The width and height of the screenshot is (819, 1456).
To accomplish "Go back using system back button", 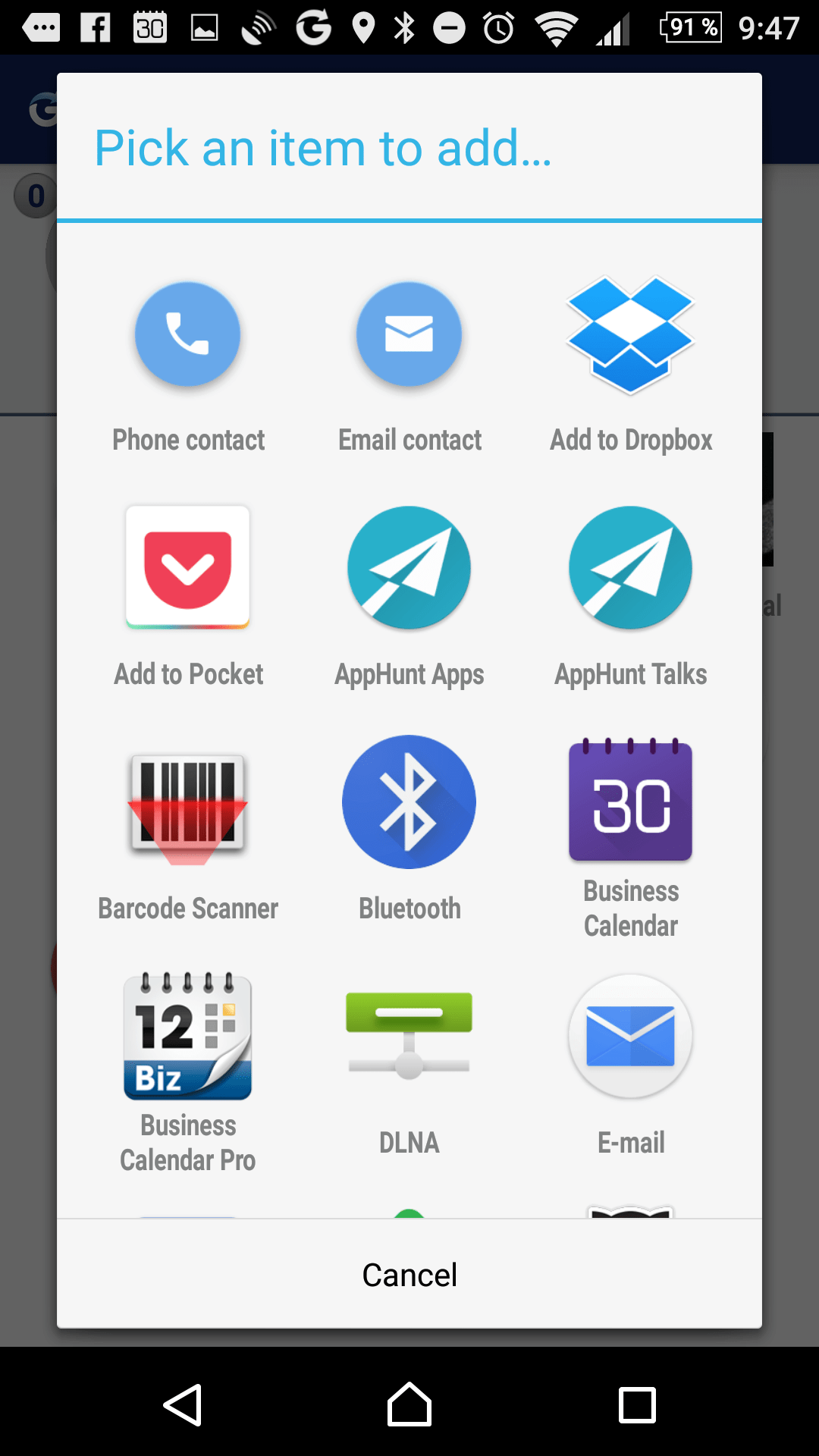I will [x=183, y=1405].
